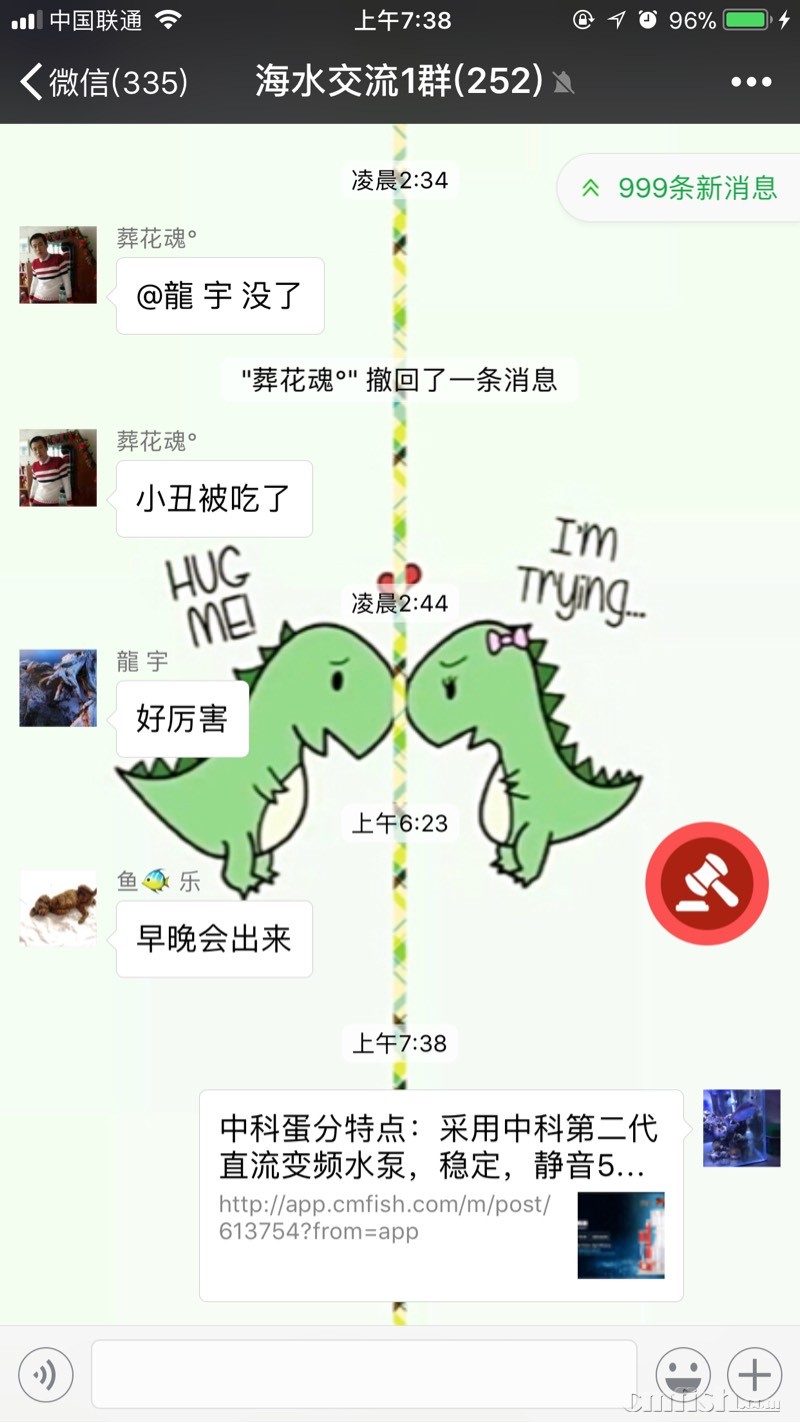Tap the 好厉害 message bubble
Screen dimensions: 800x1423
coord(181,719)
